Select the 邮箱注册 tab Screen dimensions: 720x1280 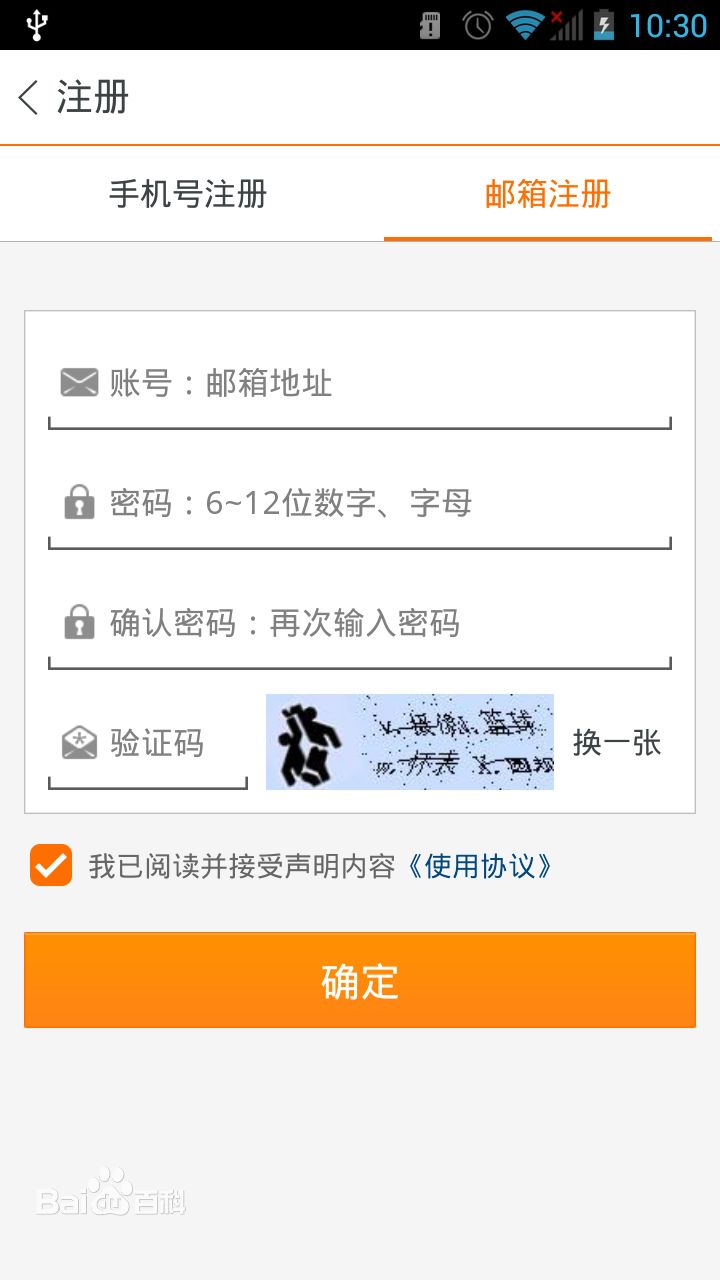click(548, 194)
